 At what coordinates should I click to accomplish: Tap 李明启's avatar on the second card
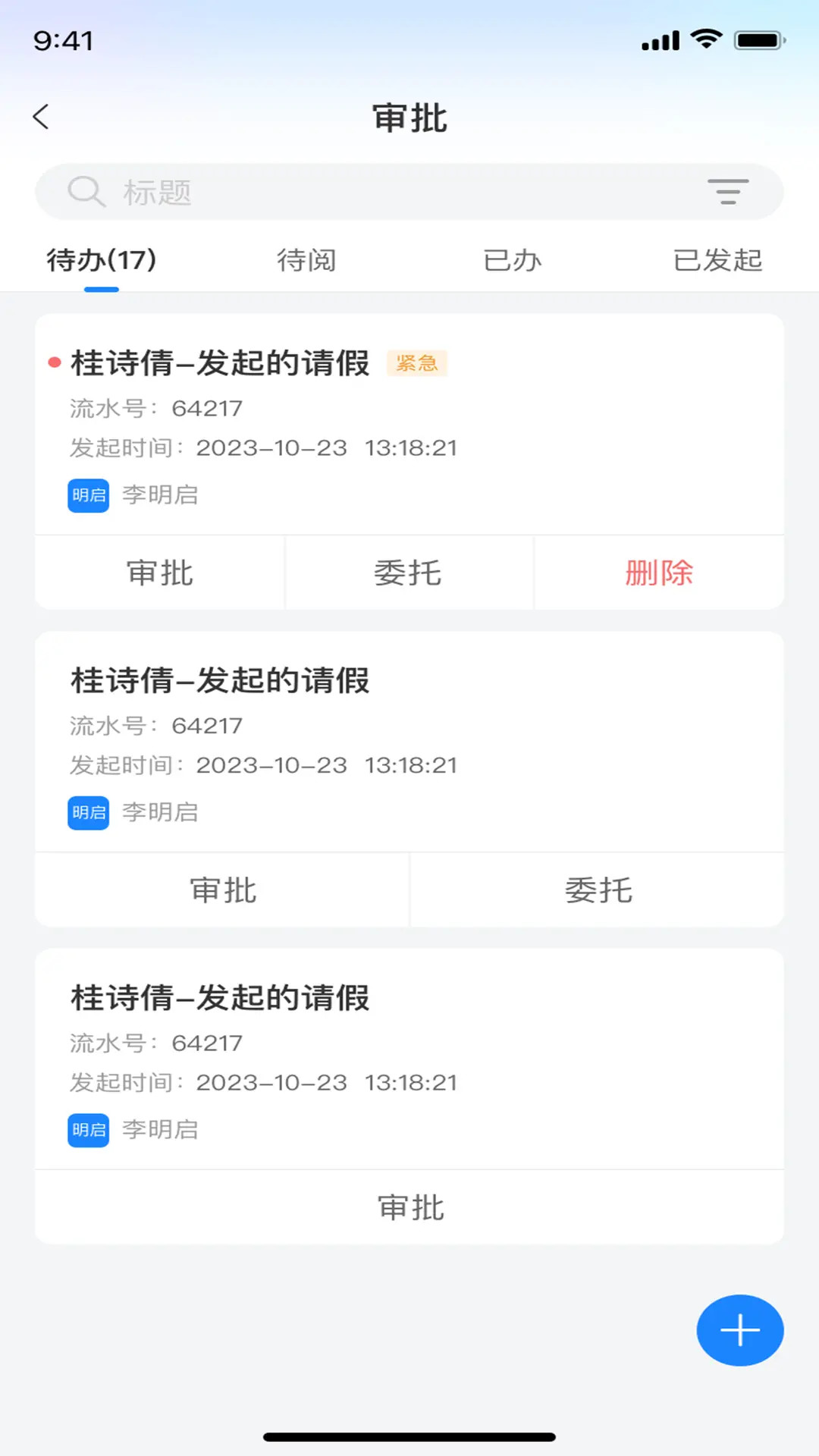pos(88,812)
